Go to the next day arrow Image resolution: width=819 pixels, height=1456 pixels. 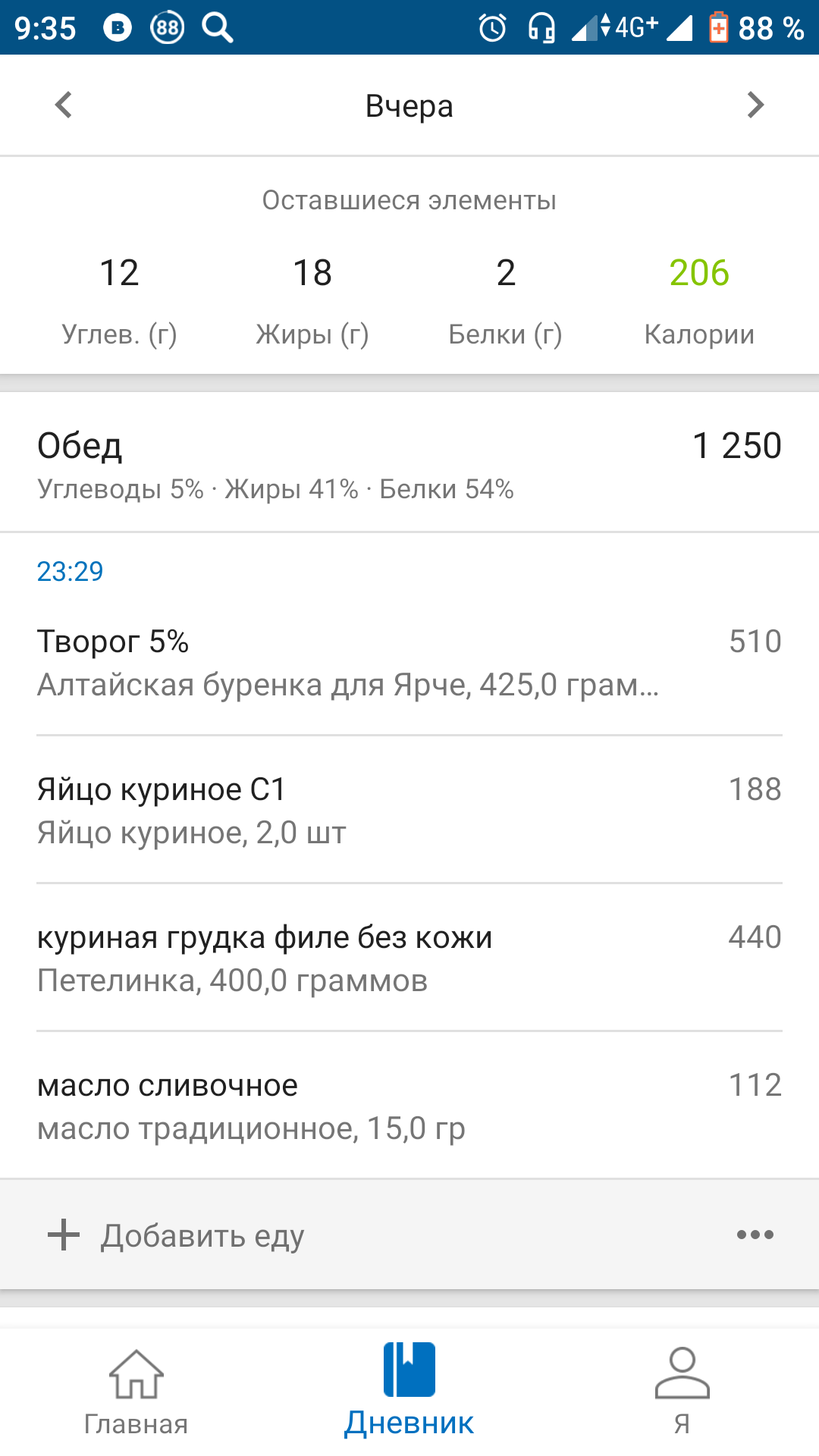point(755,105)
